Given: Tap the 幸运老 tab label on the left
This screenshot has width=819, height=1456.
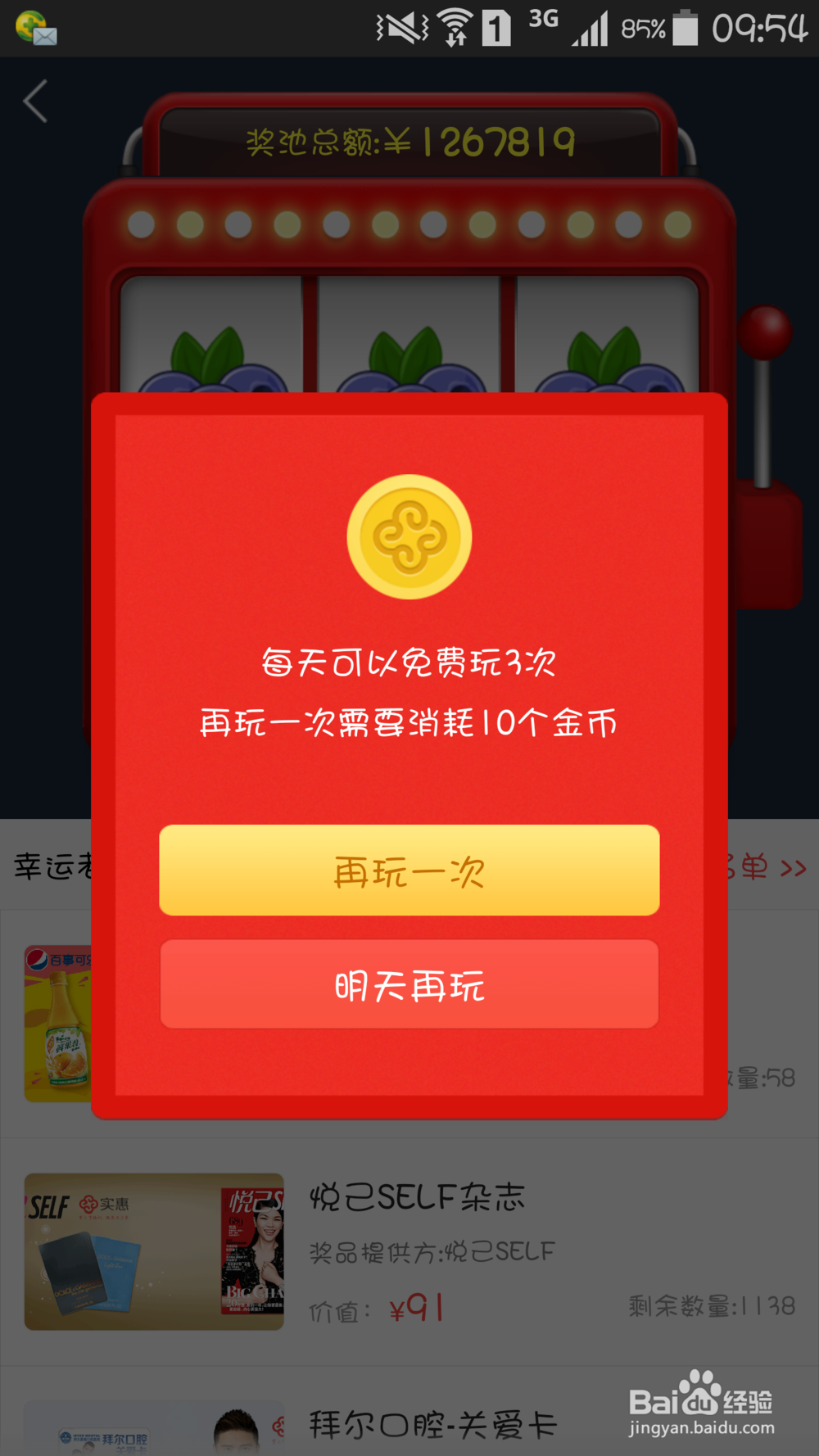Looking at the screenshot, I should tap(45, 868).
